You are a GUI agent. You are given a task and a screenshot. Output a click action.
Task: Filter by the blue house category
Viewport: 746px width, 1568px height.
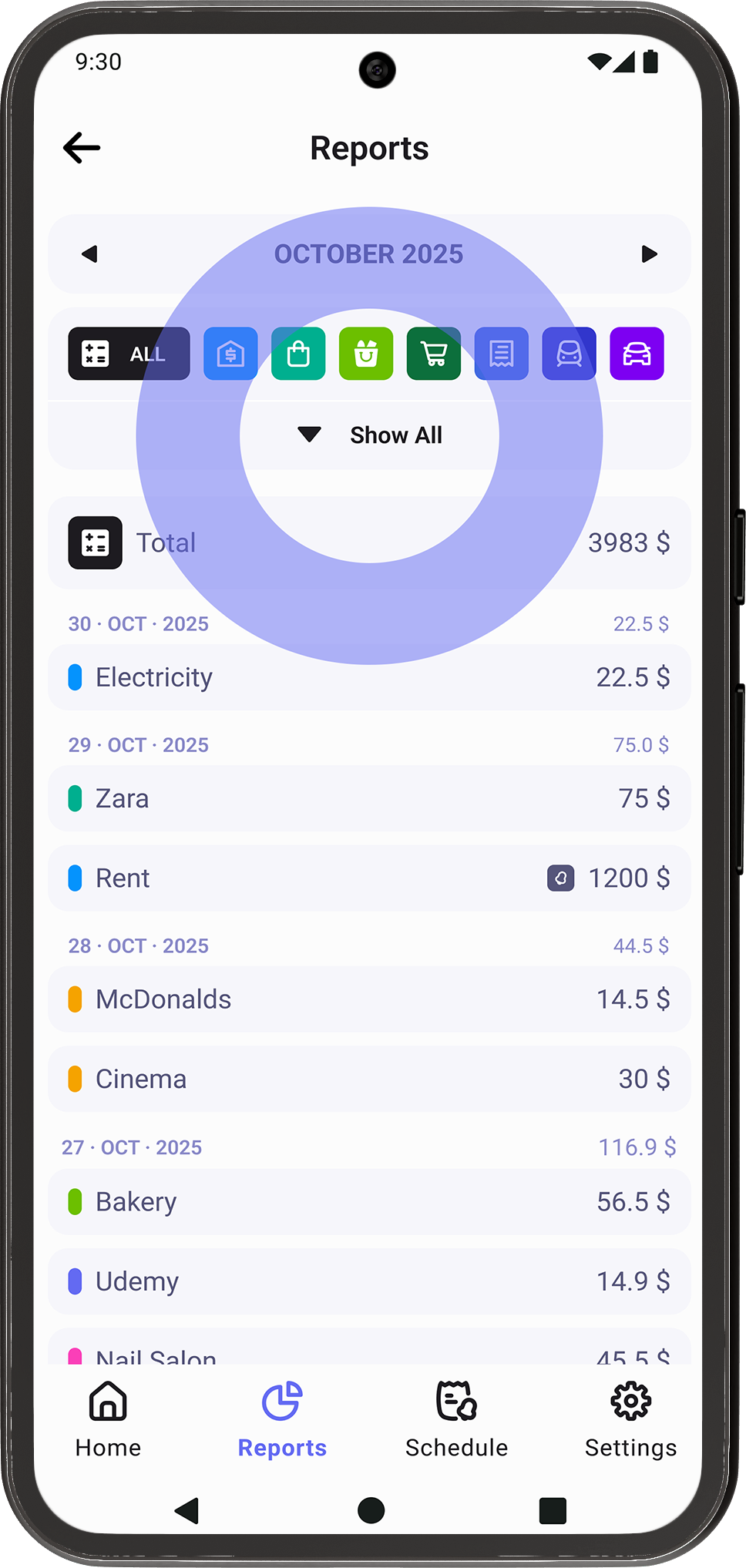click(x=230, y=354)
